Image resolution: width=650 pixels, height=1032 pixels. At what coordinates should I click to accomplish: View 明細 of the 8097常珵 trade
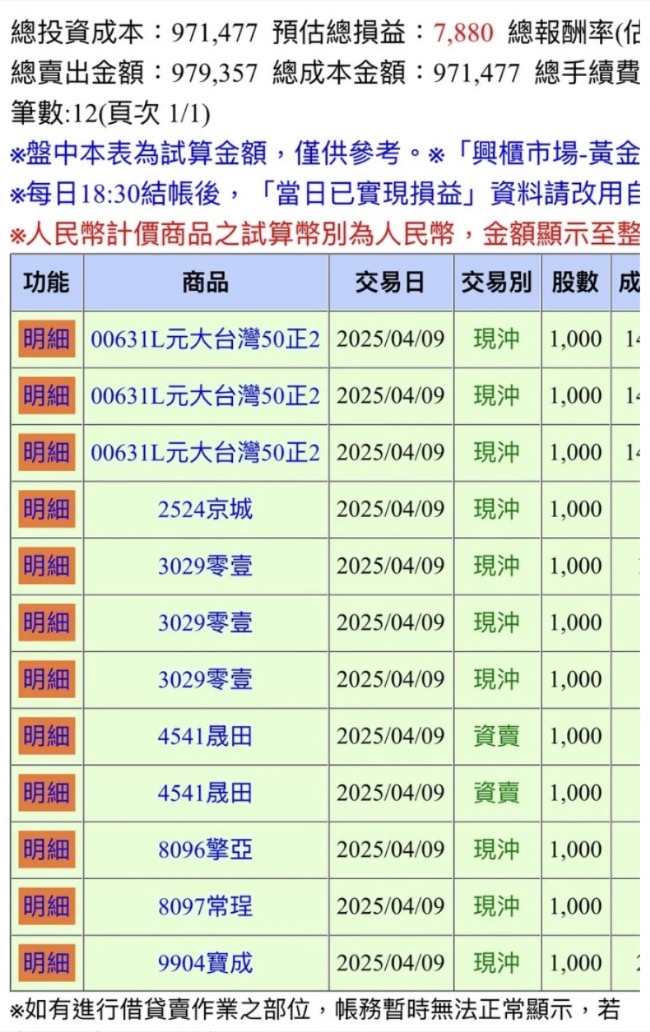[x=47, y=907]
